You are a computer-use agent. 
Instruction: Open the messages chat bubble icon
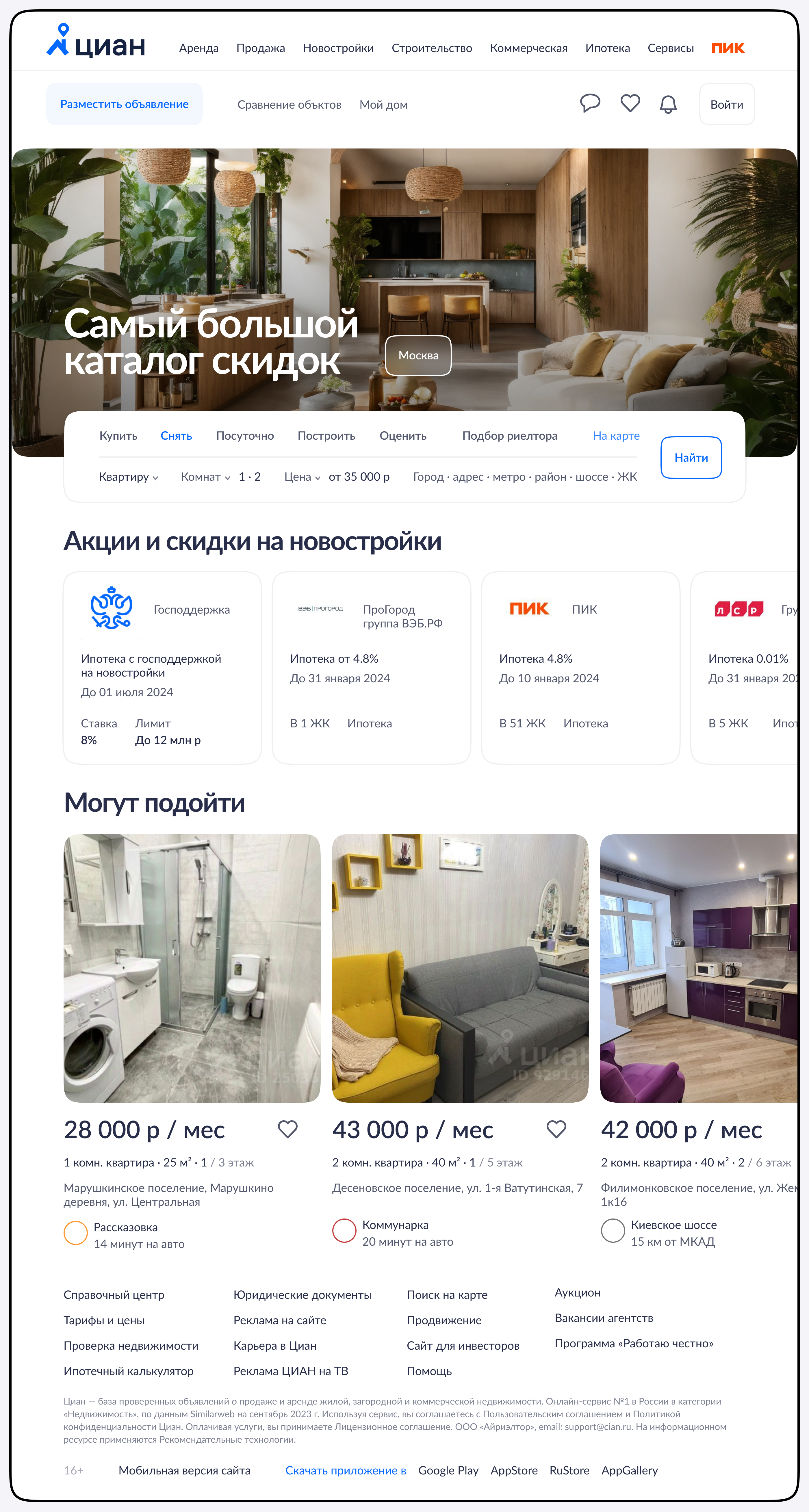pos(590,103)
